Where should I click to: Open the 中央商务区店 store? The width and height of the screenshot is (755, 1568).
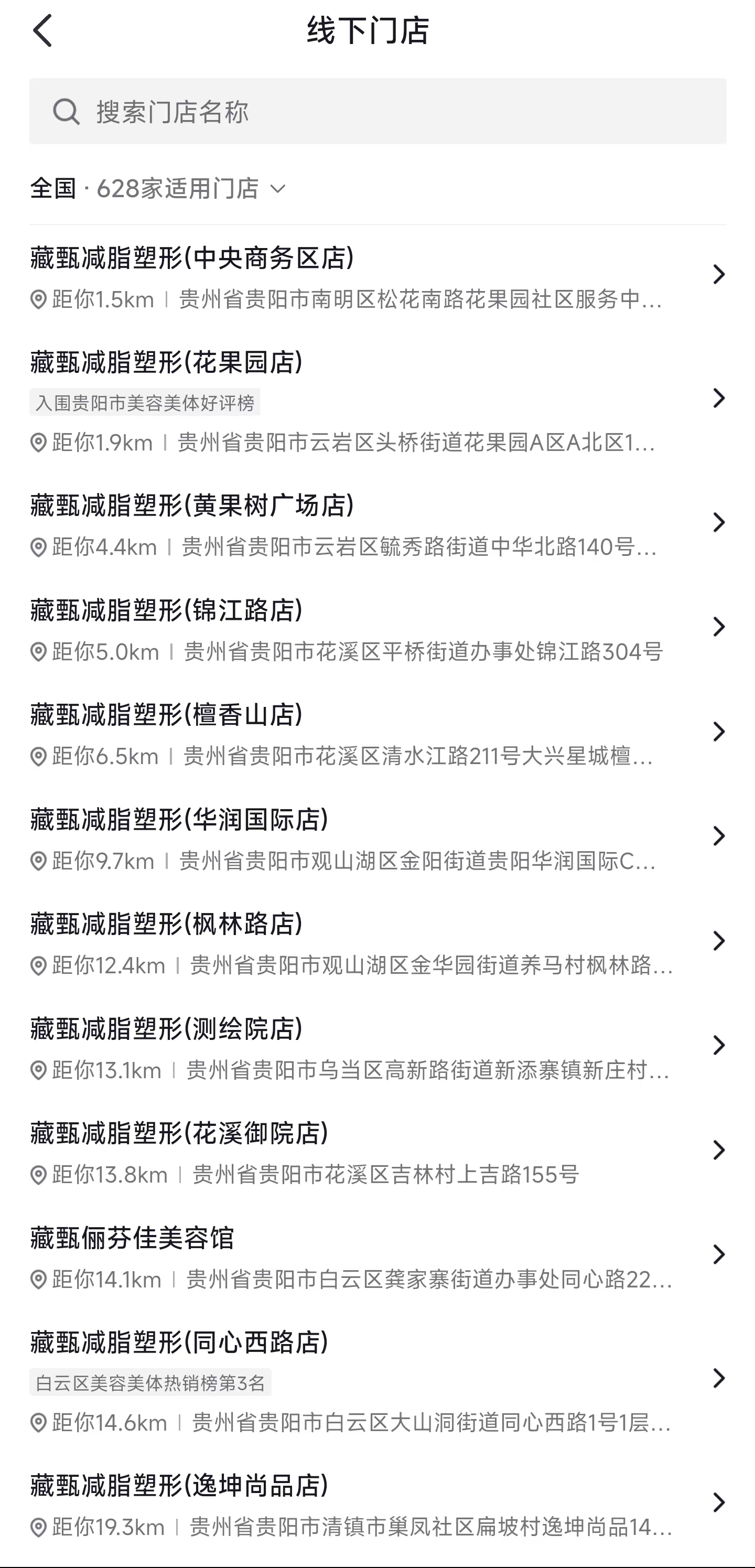[378, 277]
